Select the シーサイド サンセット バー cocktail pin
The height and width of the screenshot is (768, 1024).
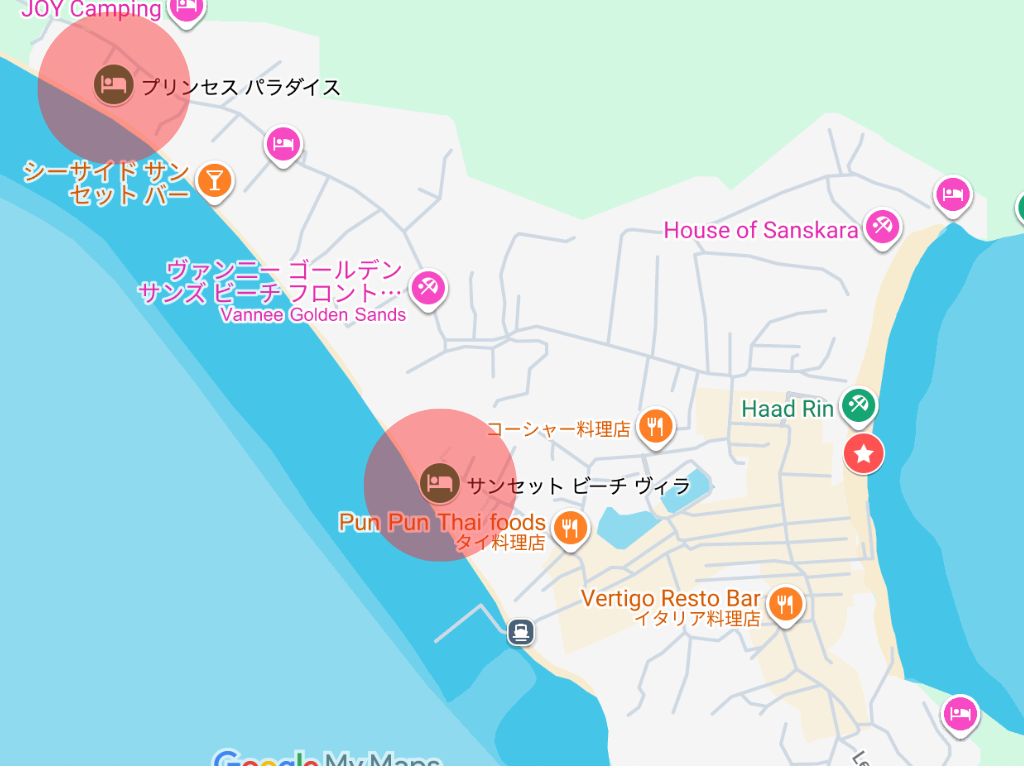(214, 180)
